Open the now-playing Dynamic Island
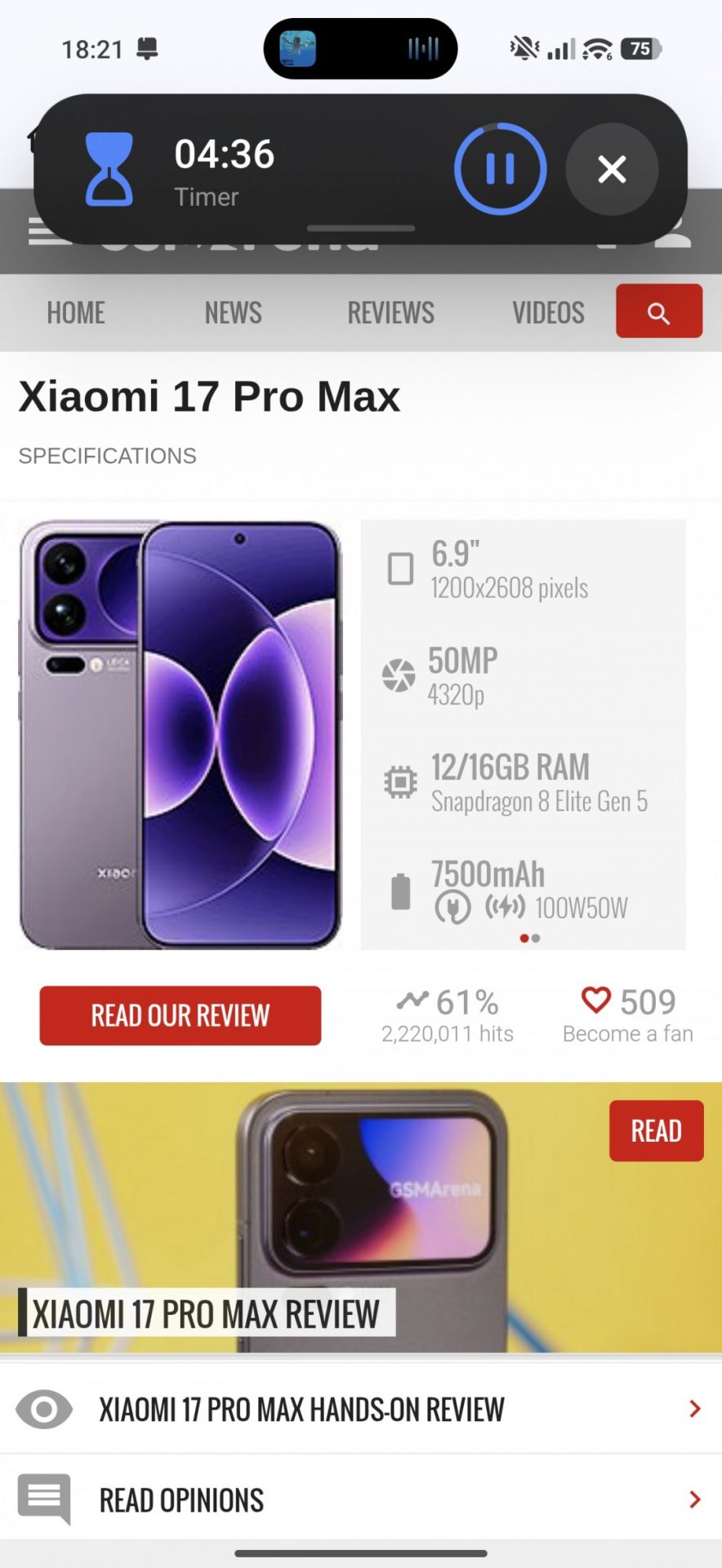Viewport: 722px width, 1568px height. coord(360,49)
